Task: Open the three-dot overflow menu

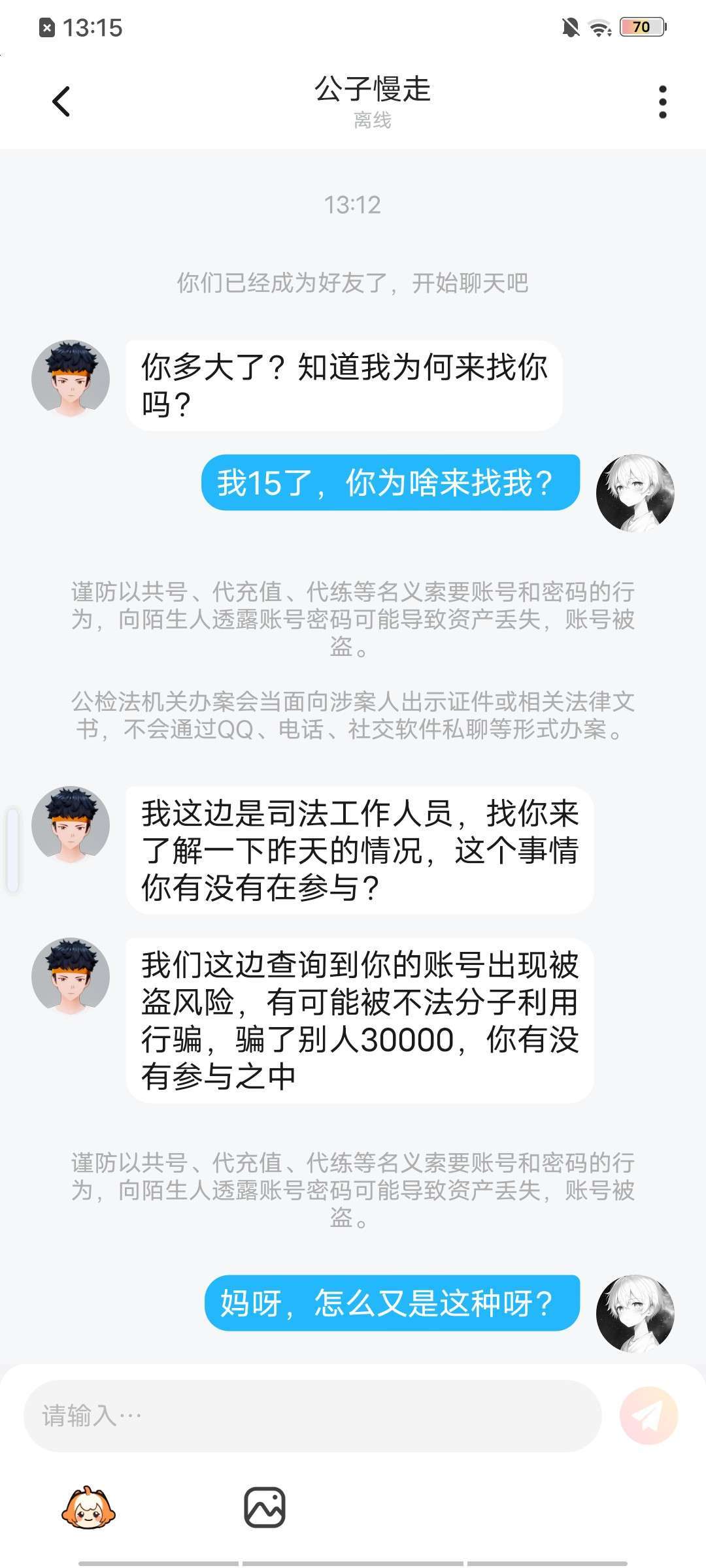Action: click(662, 102)
